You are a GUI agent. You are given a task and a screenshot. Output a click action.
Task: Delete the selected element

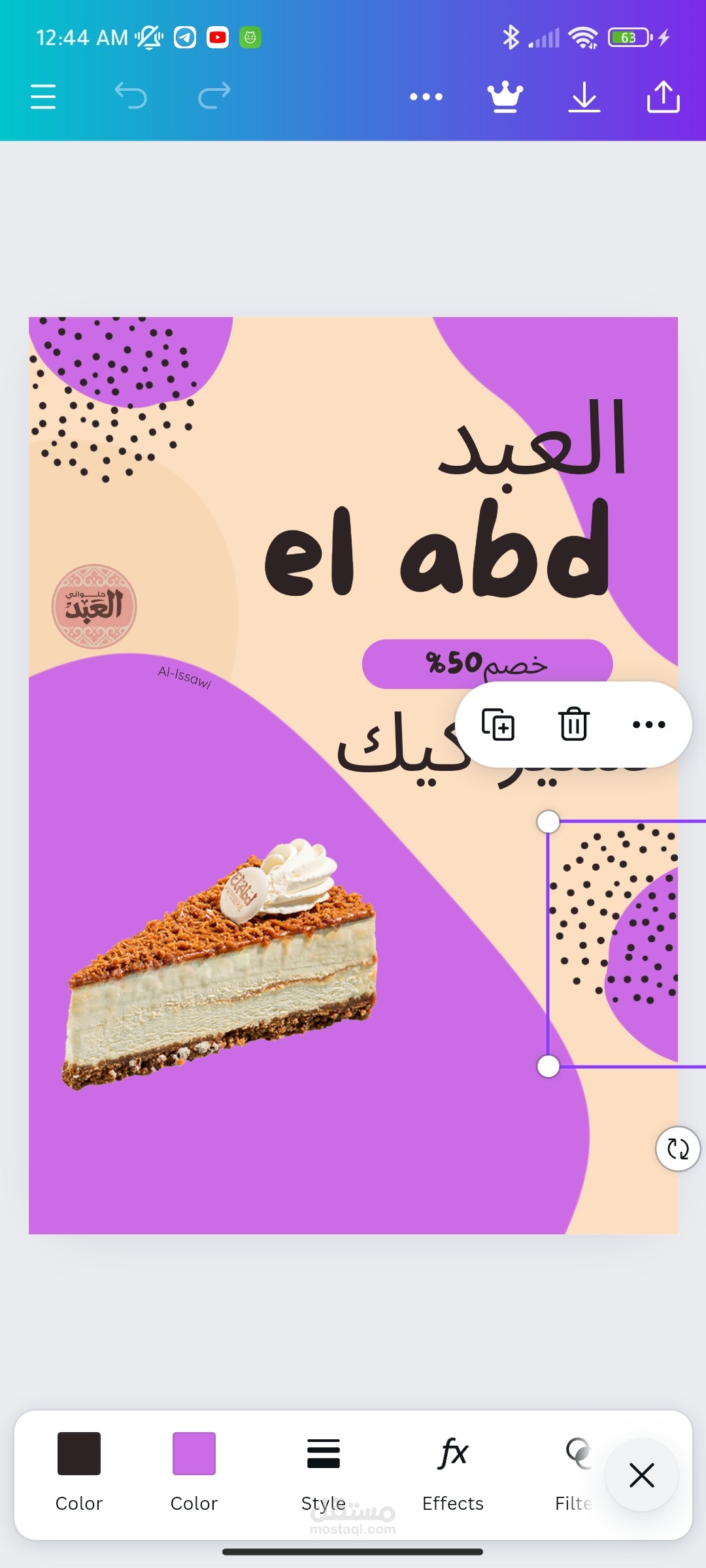coord(574,724)
